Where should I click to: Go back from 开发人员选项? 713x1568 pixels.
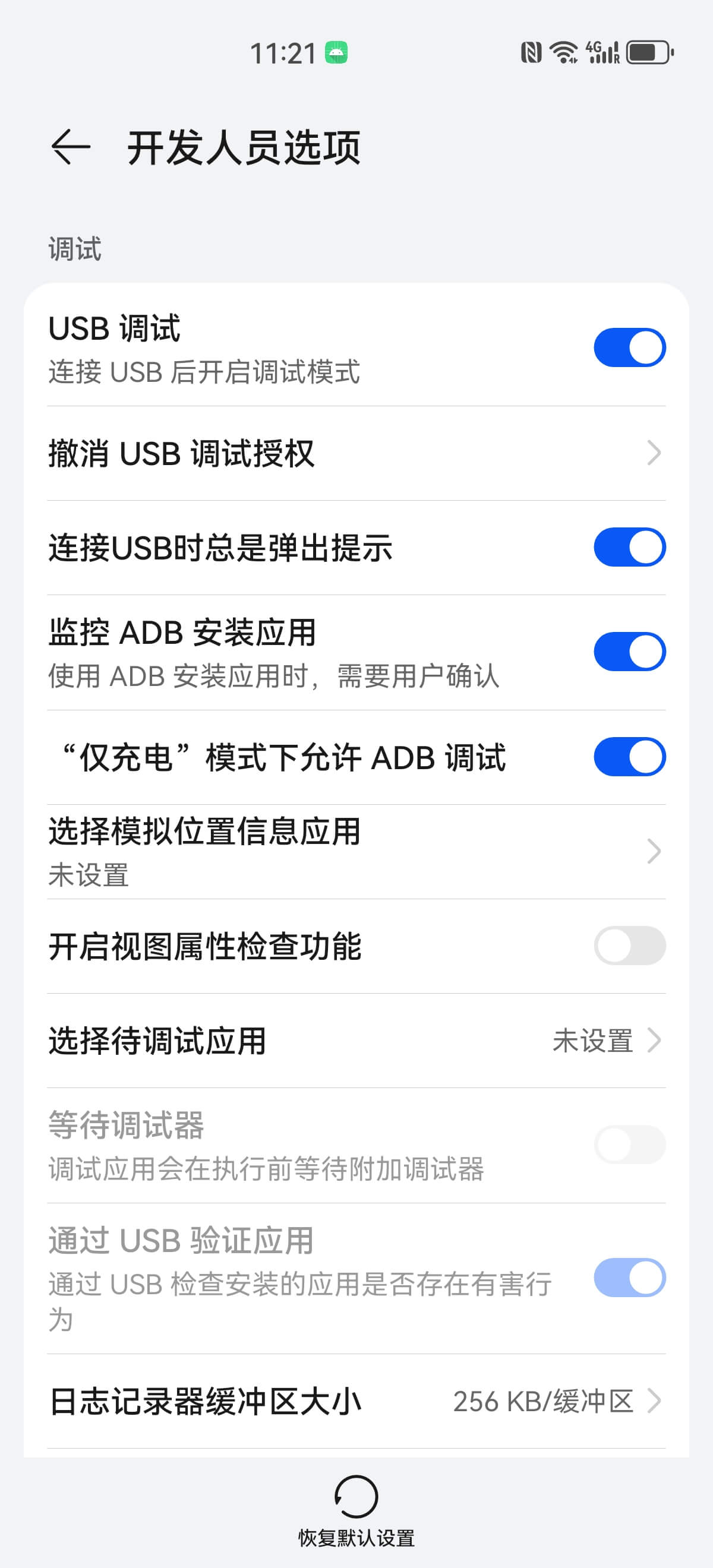[71, 147]
